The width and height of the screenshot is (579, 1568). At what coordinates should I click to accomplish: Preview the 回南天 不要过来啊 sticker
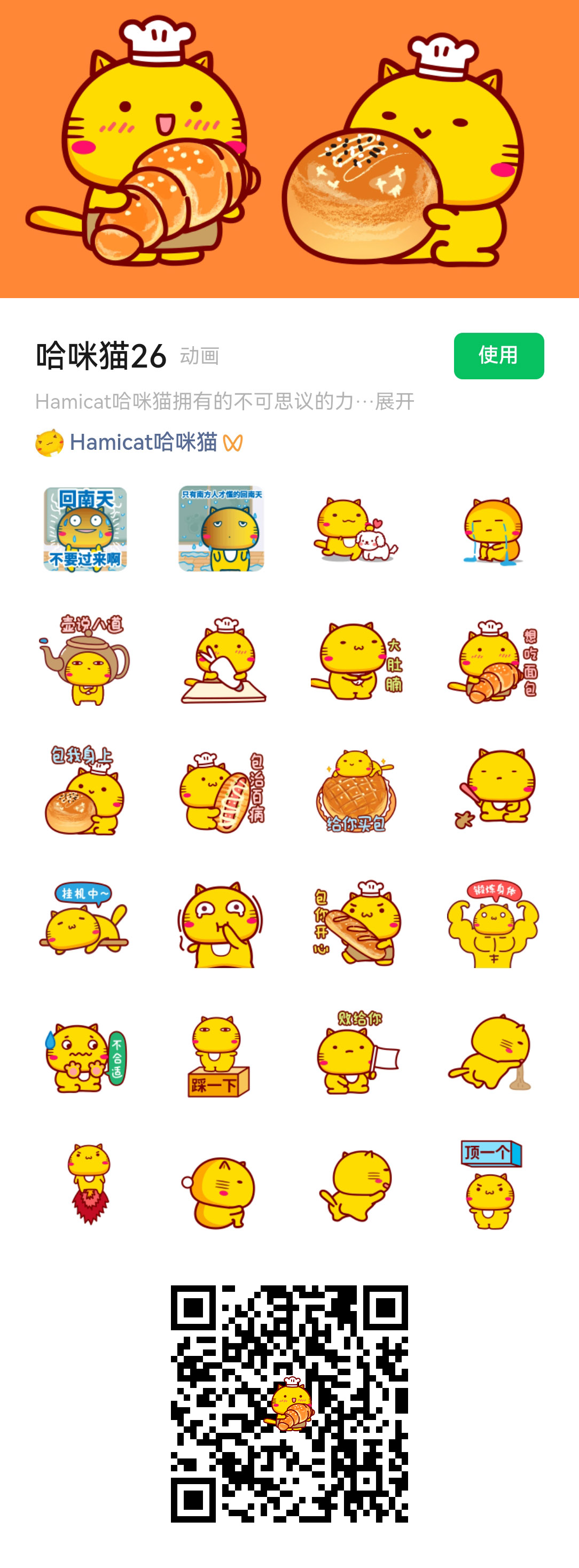pyautogui.click(x=85, y=528)
